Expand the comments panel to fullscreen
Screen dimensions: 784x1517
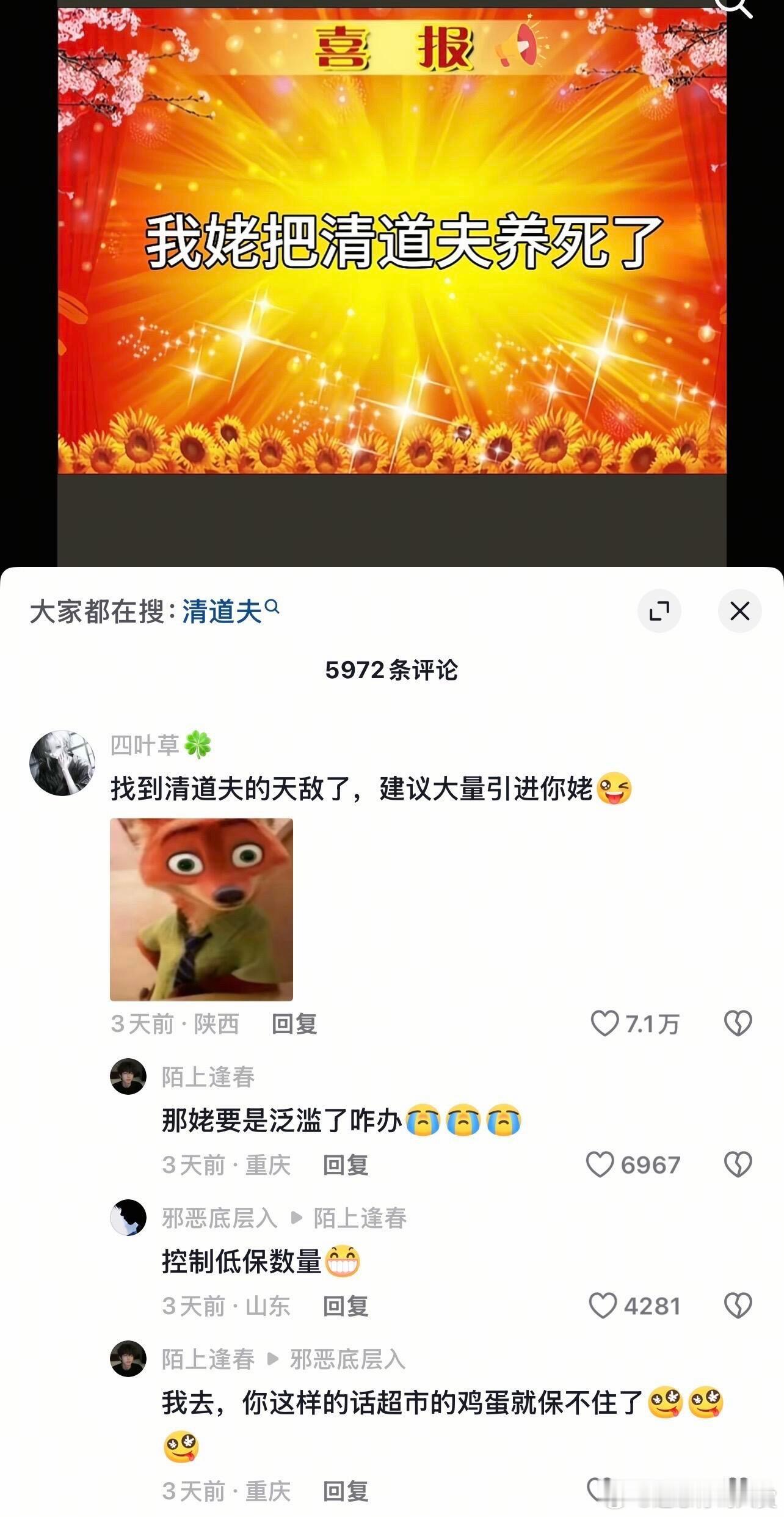[660, 610]
